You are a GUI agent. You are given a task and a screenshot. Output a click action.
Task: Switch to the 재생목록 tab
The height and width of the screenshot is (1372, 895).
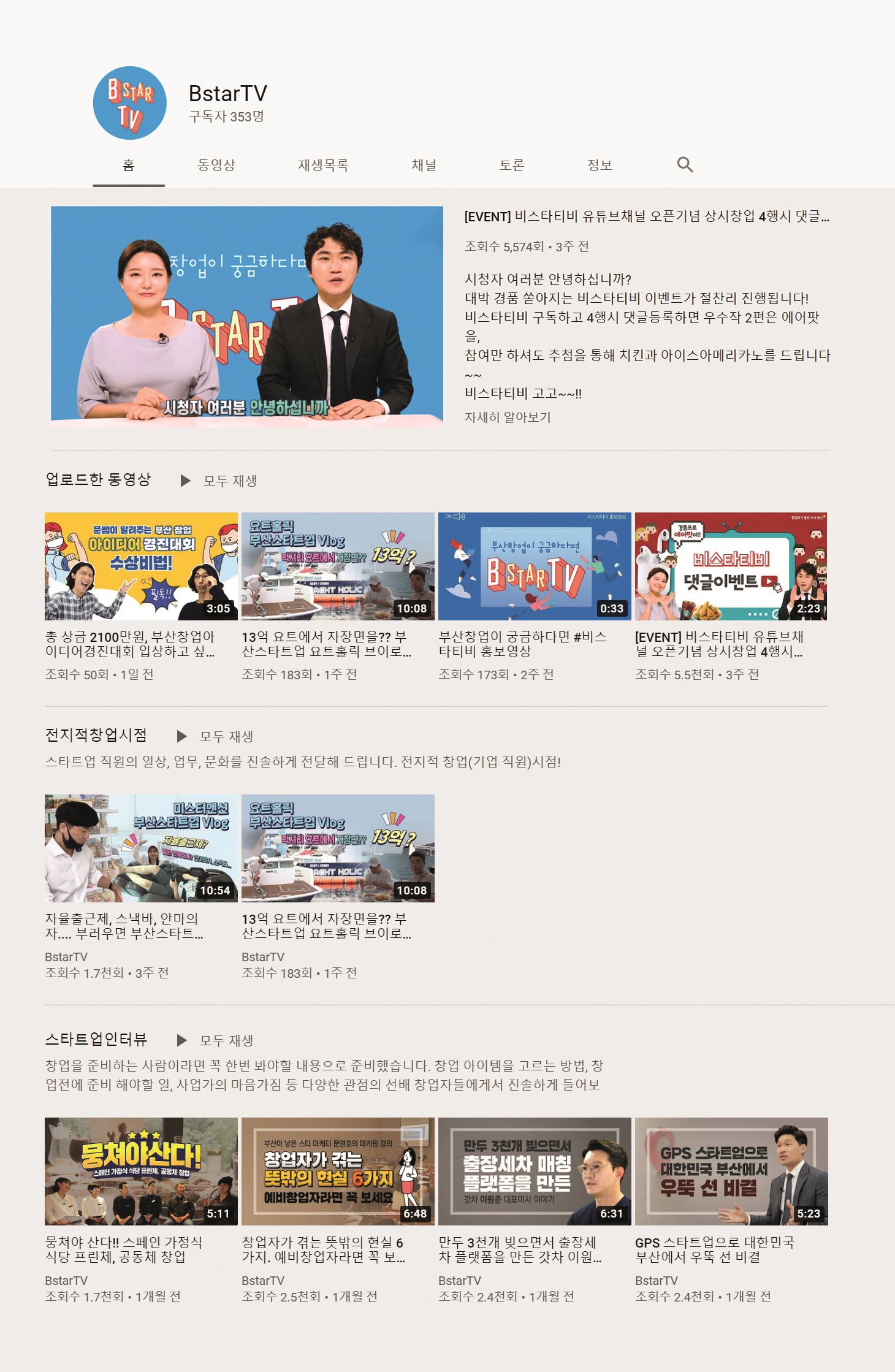[x=323, y=165]
